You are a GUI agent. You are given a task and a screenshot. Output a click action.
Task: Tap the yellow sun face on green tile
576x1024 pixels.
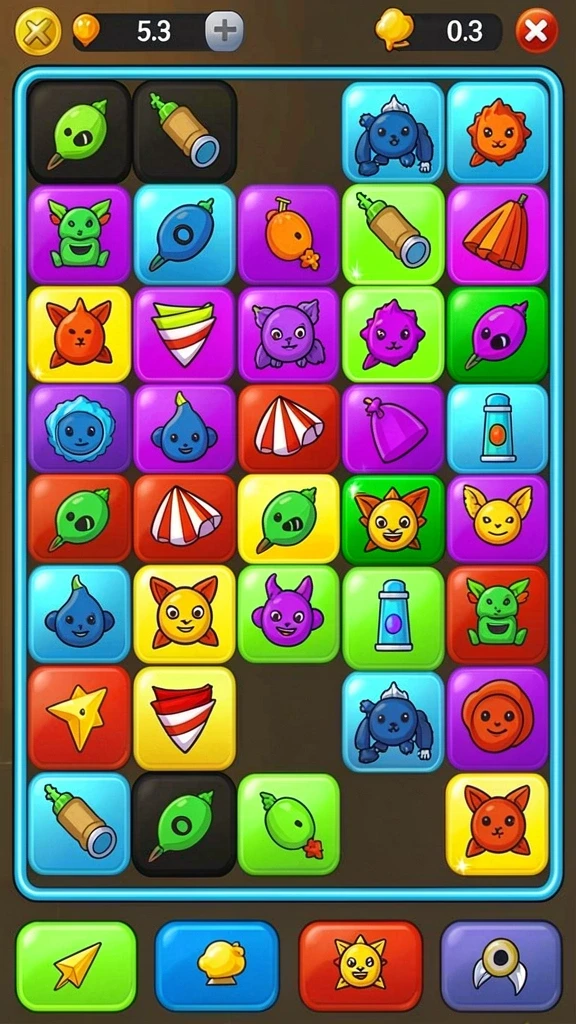point(393,519)
